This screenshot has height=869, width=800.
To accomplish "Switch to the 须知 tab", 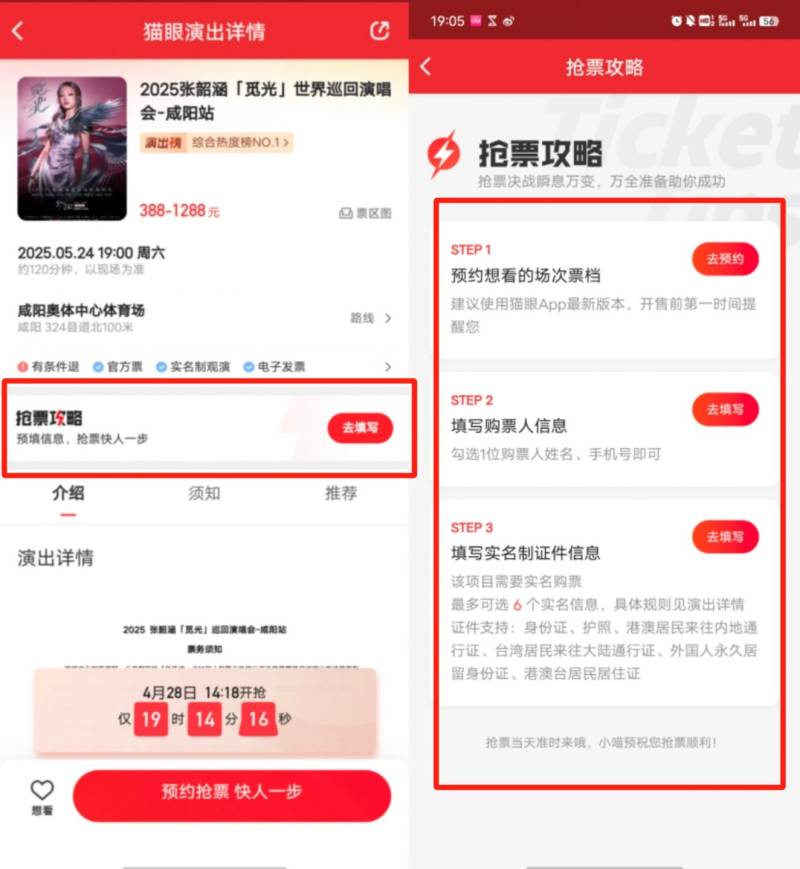I will tap(204, 493).
